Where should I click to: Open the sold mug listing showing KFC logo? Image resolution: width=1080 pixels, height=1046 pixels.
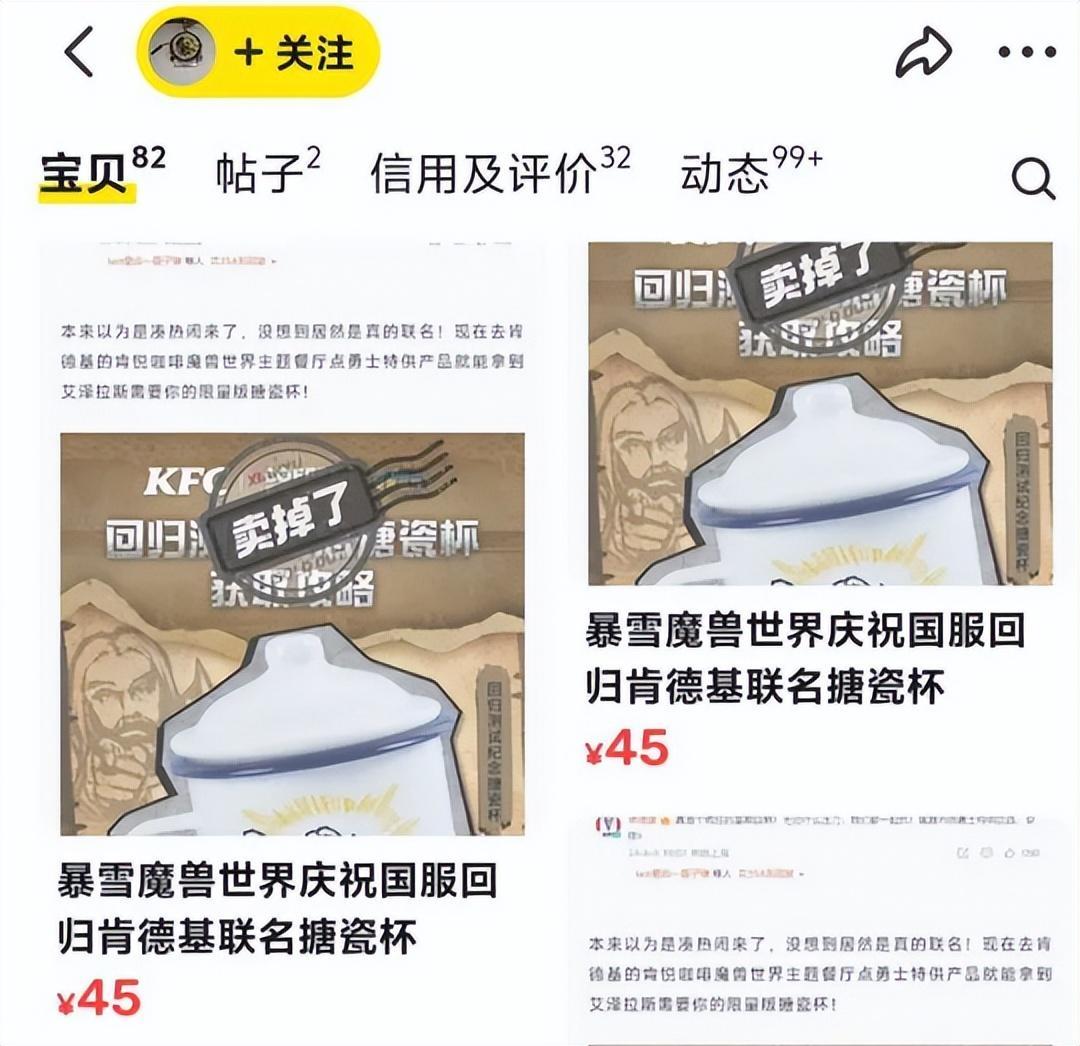coord(292,633)
